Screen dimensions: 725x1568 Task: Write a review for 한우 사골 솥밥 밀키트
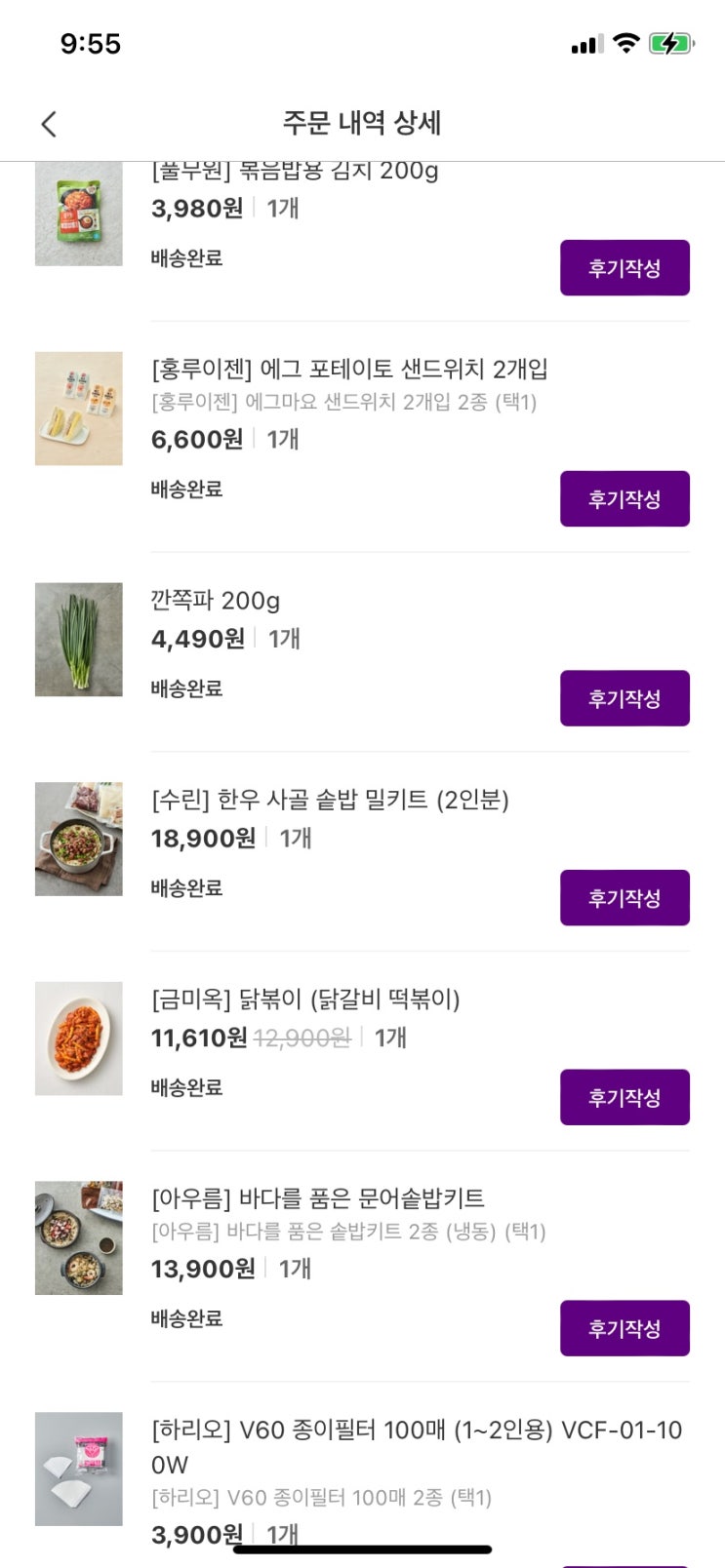point(624,898)
